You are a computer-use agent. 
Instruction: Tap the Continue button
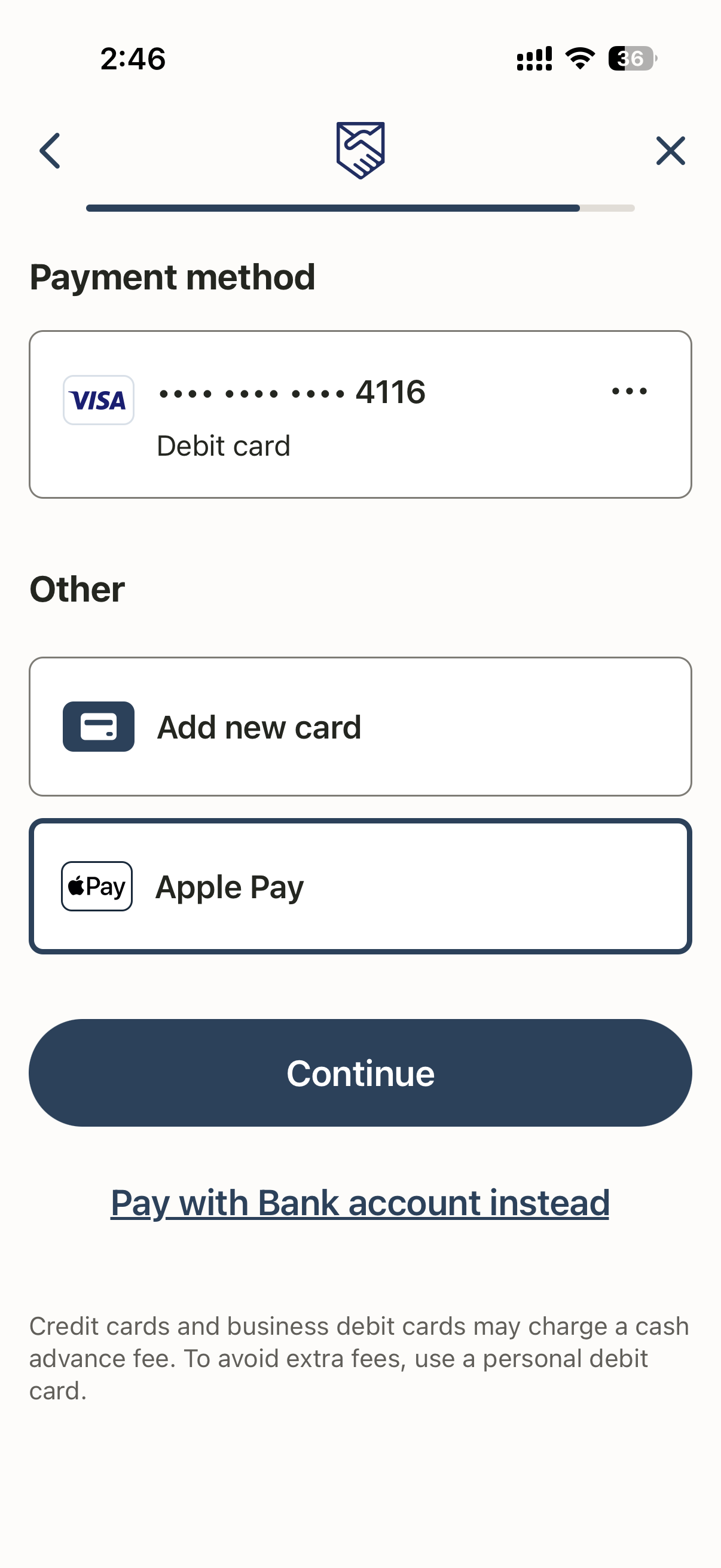click(360, 1072)
